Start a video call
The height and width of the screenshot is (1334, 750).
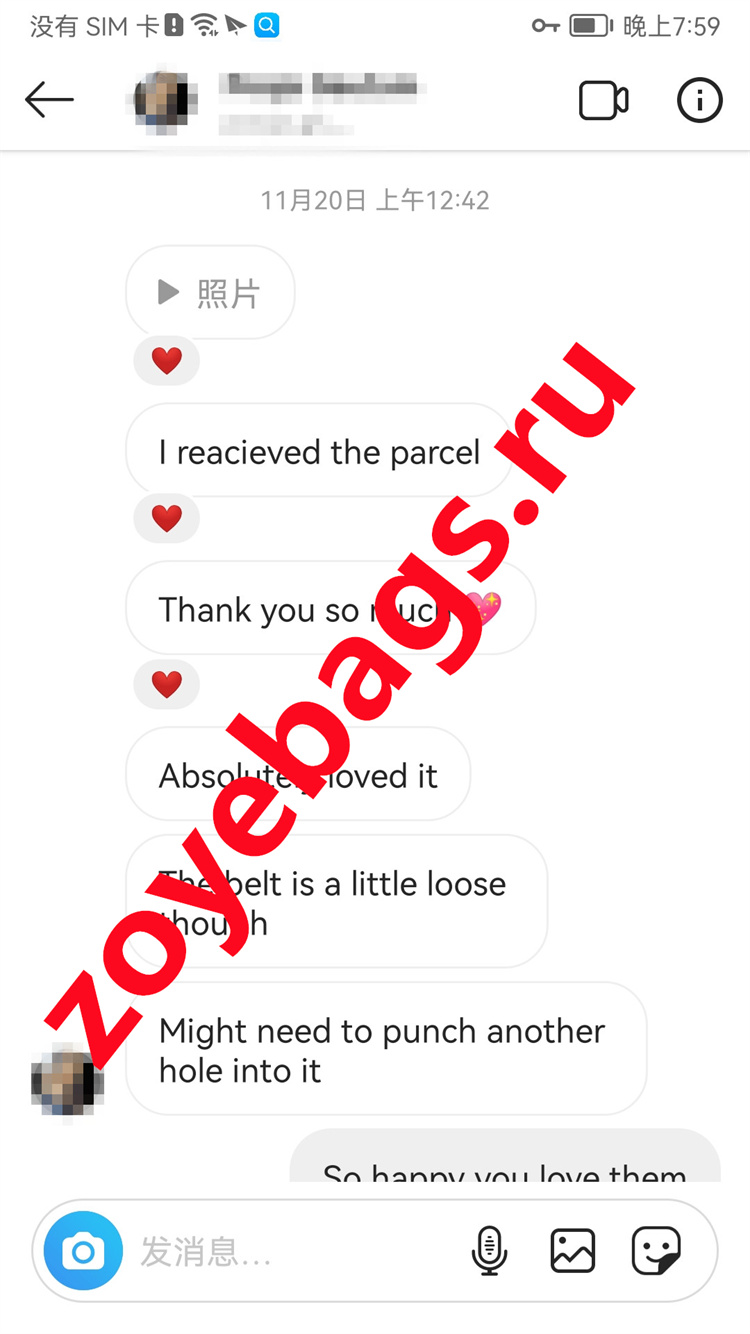[603, 100]
